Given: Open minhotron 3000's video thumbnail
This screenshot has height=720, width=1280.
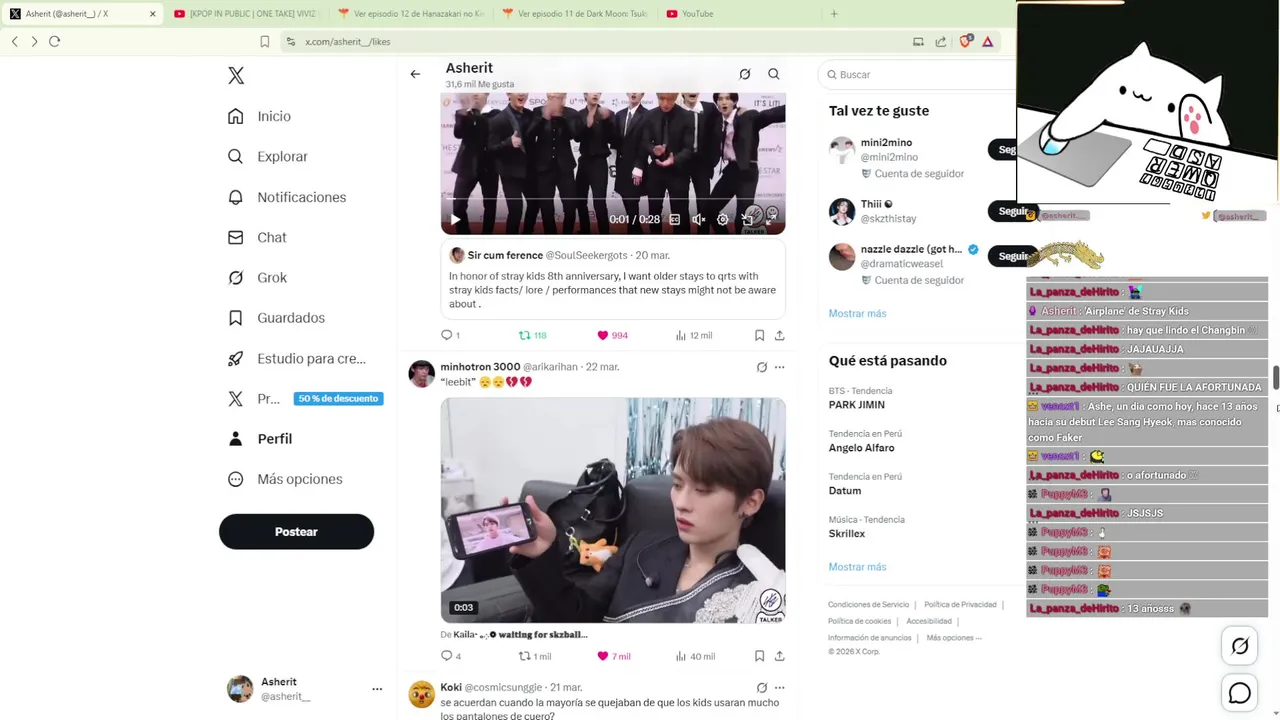Looking at the screenshot, I should (x=612, y=510).
